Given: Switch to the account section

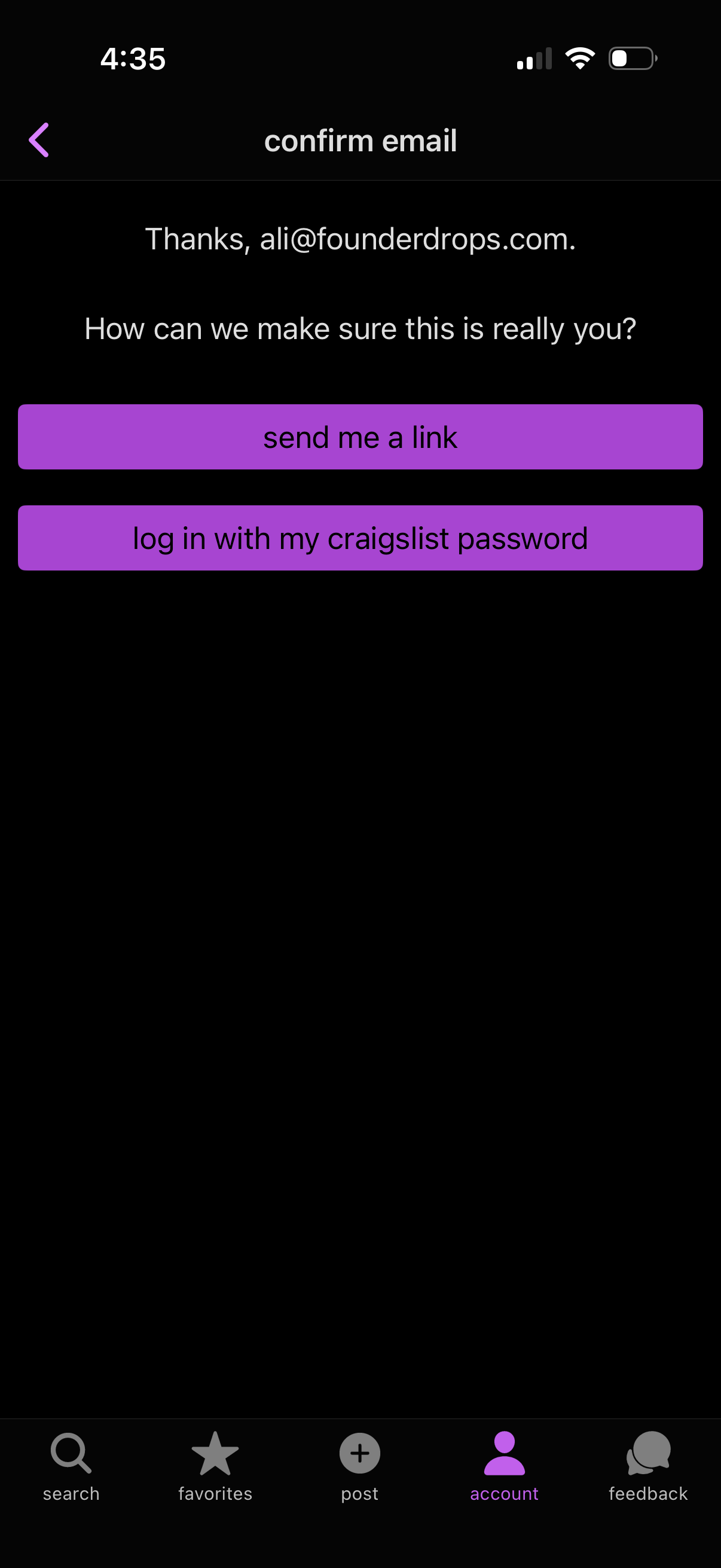Looking at the screenshot, I should pyautogui.click(x=505, y=1473).
